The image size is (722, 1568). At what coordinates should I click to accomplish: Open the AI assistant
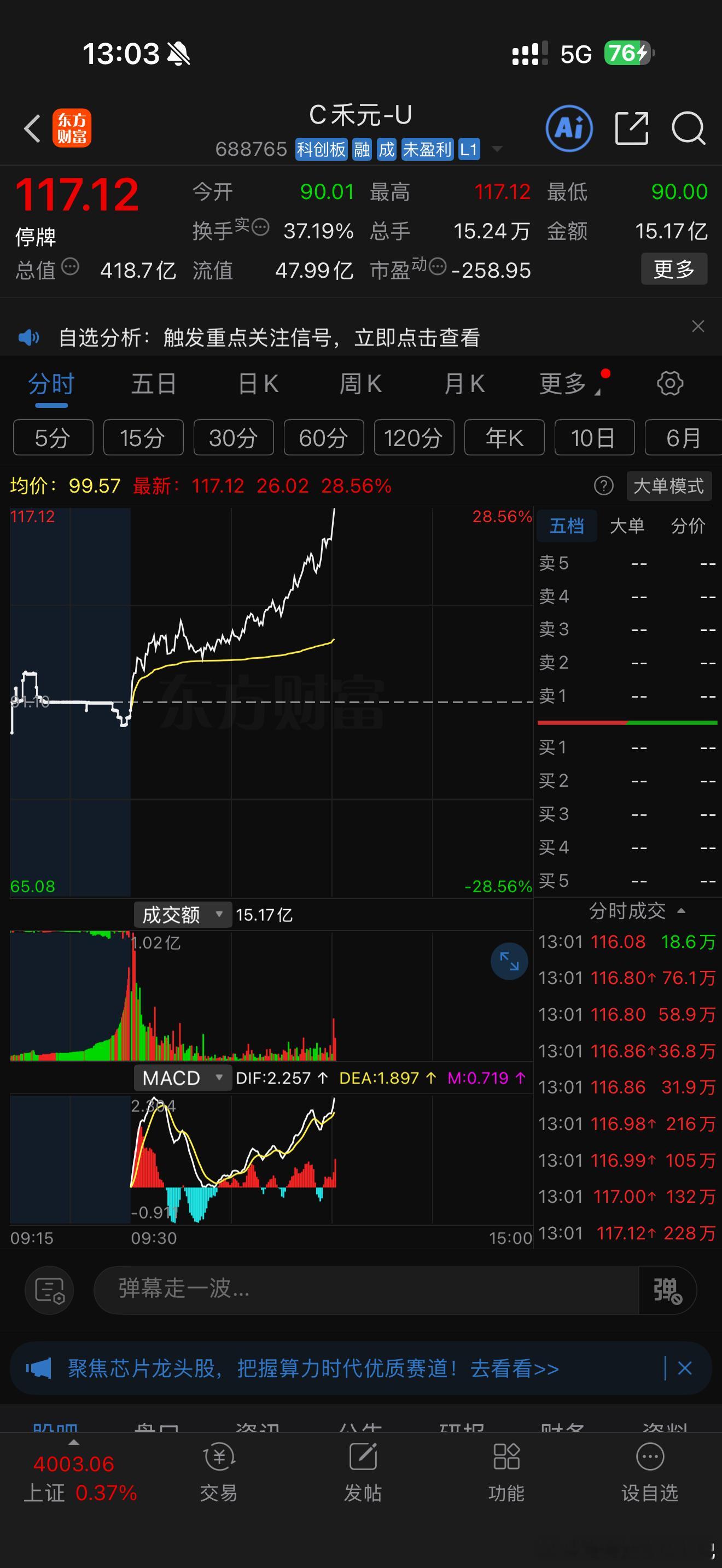569,129
